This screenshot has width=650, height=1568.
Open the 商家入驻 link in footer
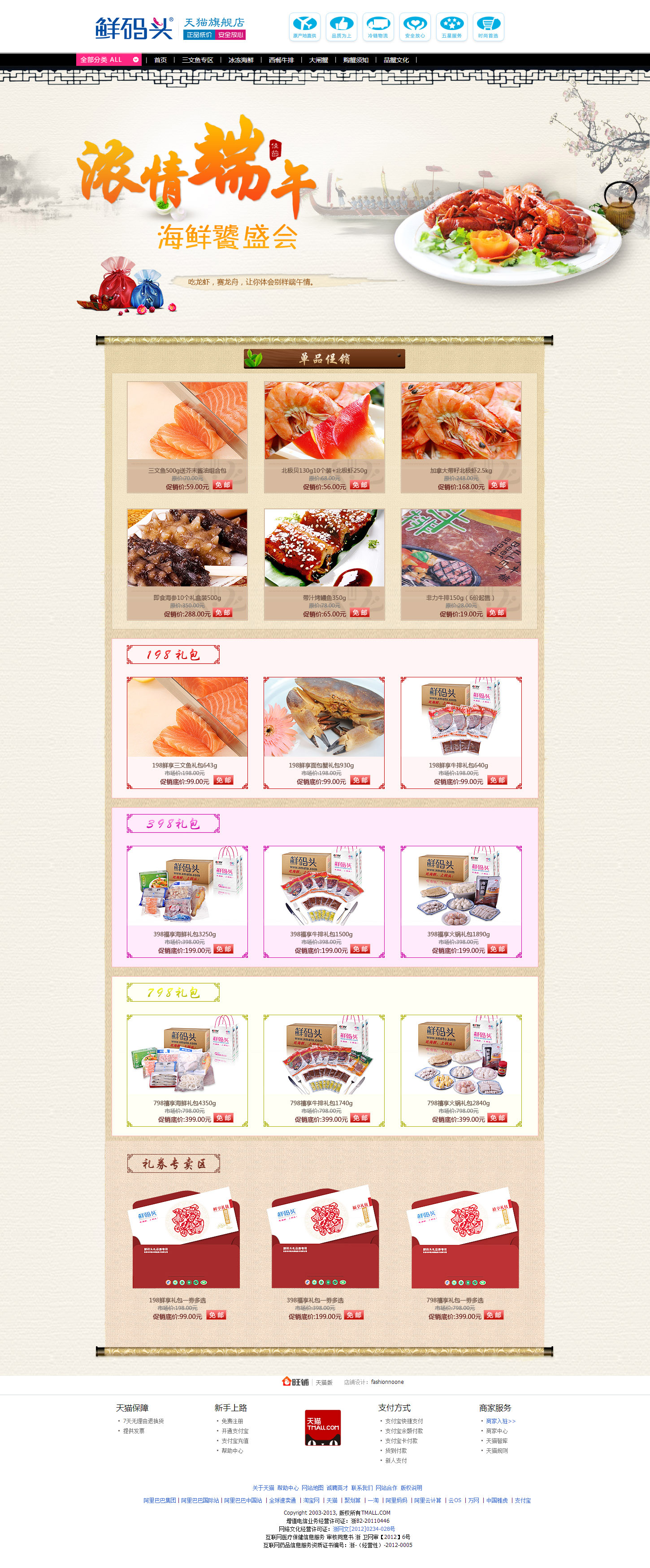[500, 1421]
